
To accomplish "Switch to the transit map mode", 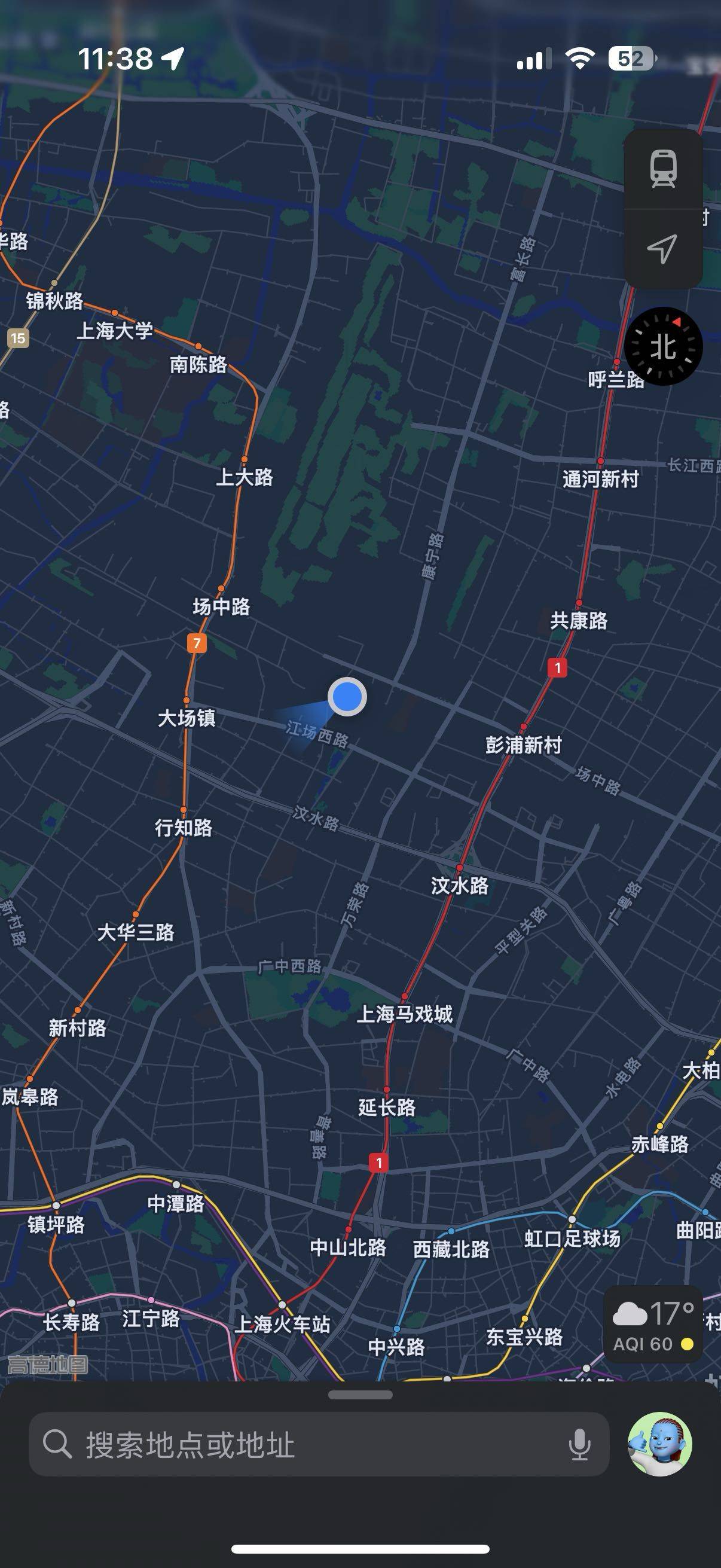I will tap(663, 169).
